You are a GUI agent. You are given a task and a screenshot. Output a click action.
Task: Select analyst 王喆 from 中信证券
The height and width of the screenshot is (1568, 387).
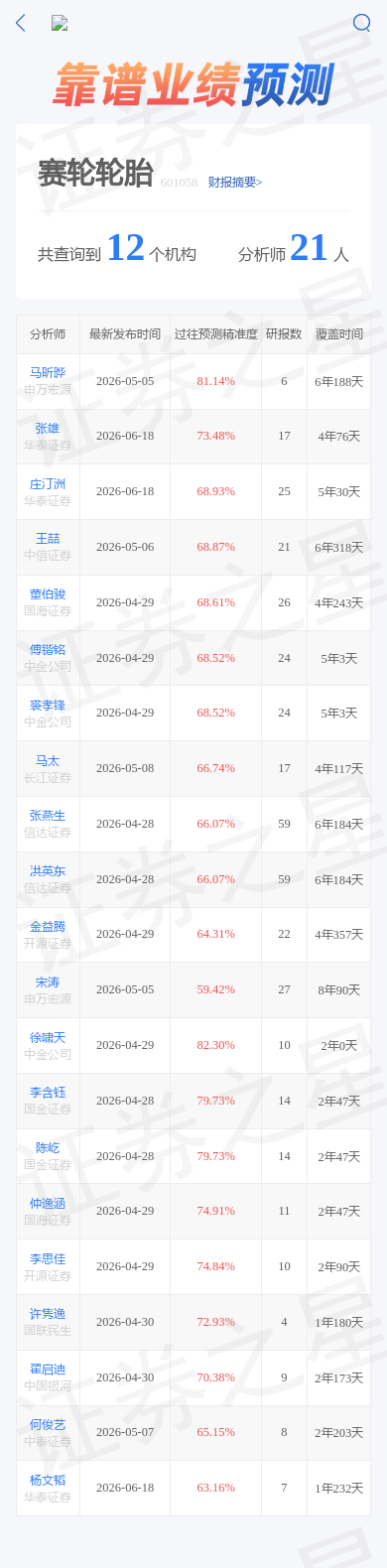(x=48, y=539)
